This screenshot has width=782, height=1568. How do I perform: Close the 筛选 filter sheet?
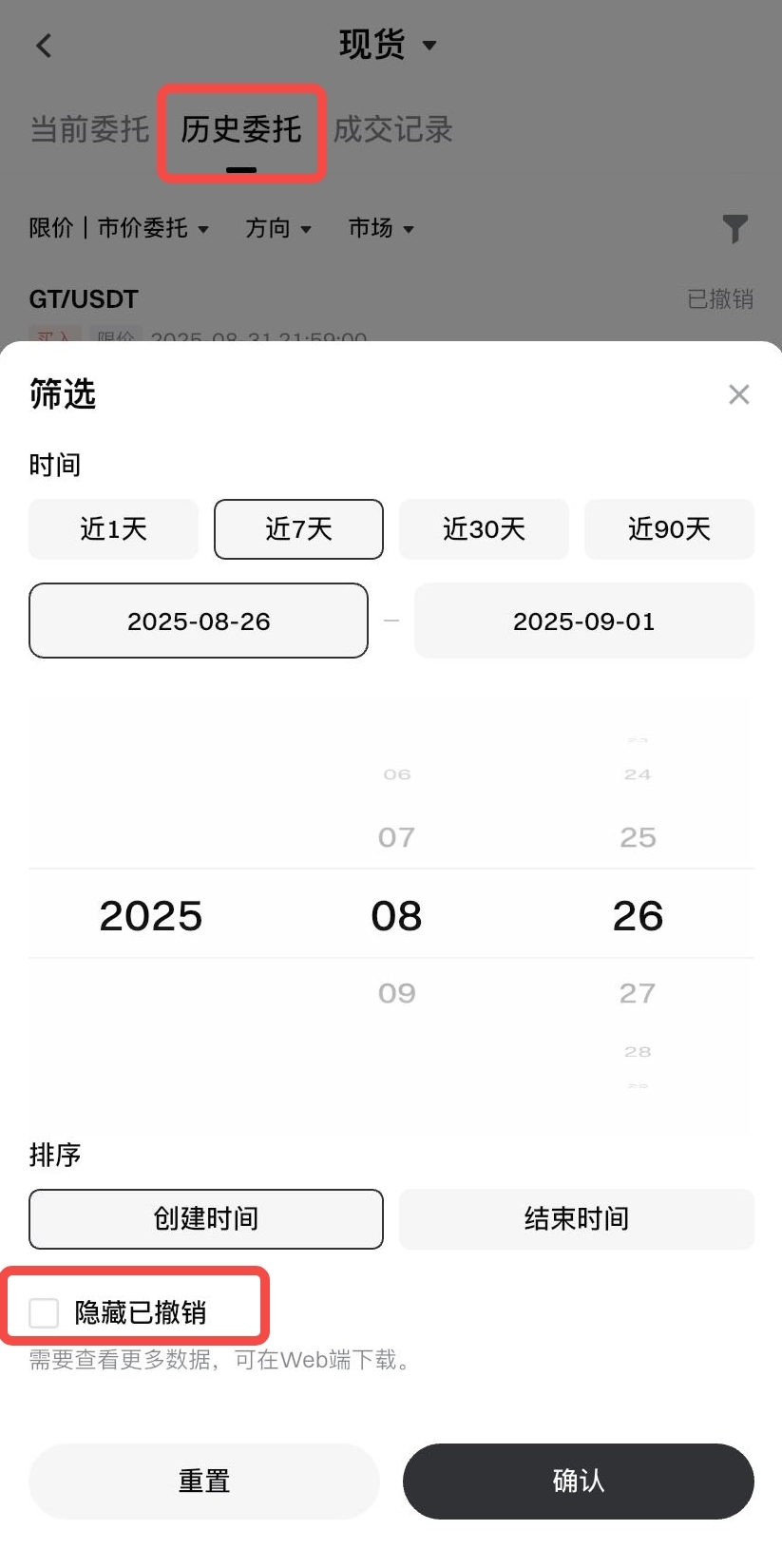pos(738,394)
